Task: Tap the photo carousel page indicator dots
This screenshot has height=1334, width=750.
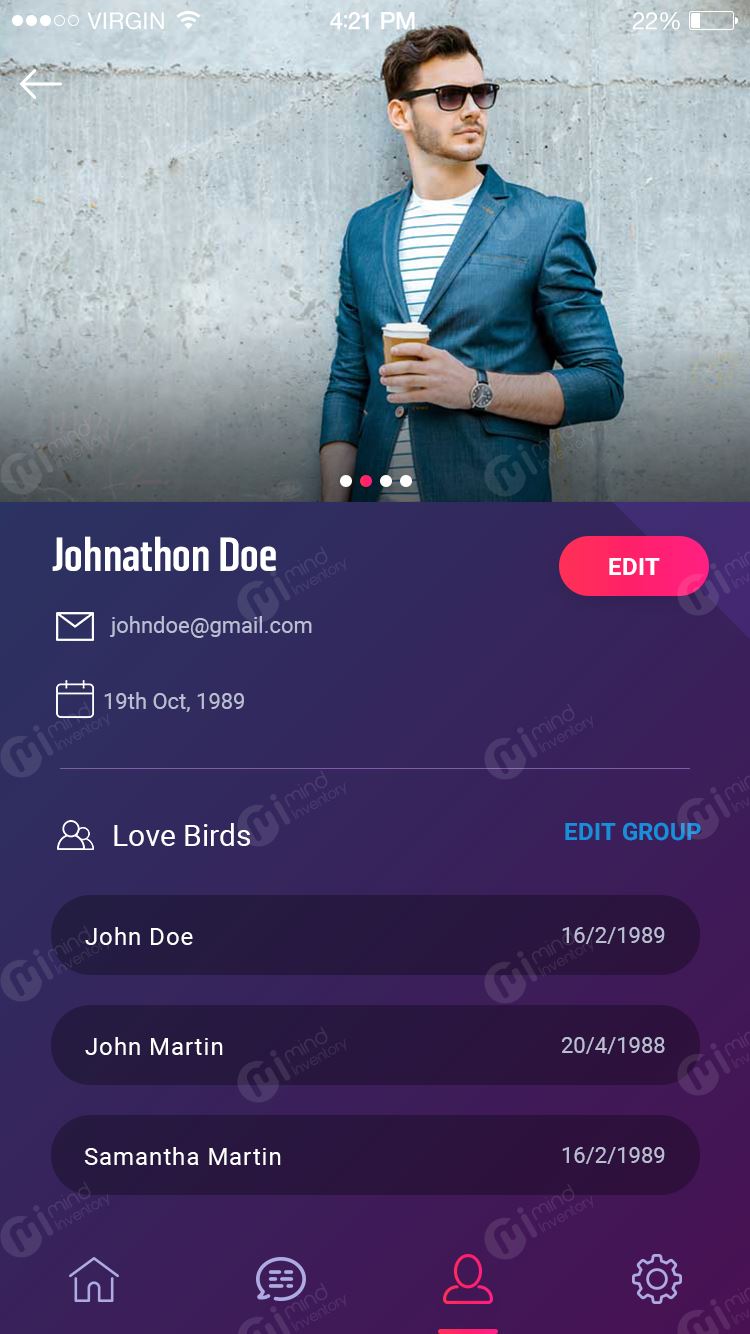Action: [x=376, y=481]
